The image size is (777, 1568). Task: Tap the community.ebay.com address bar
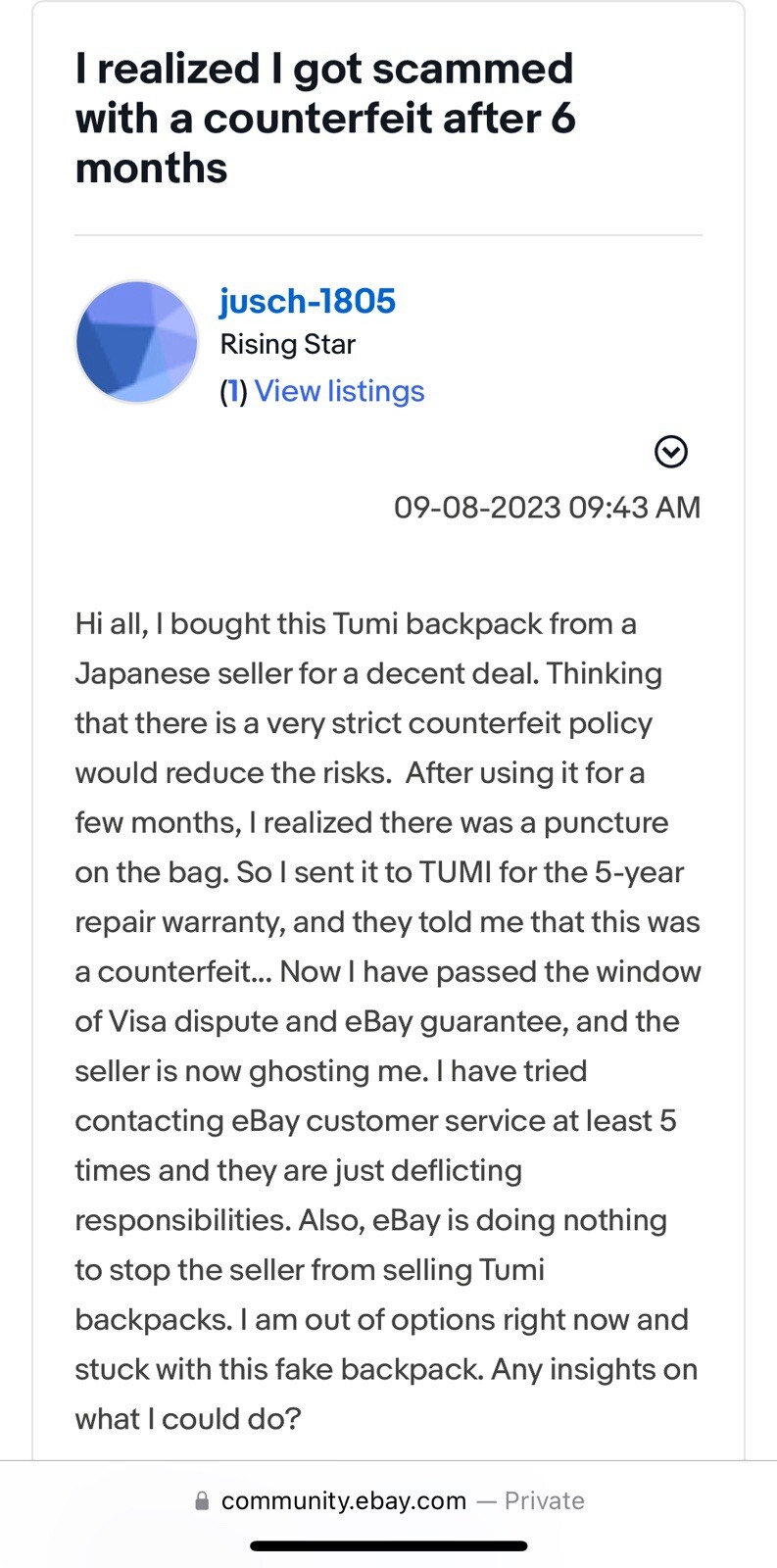389,1500
